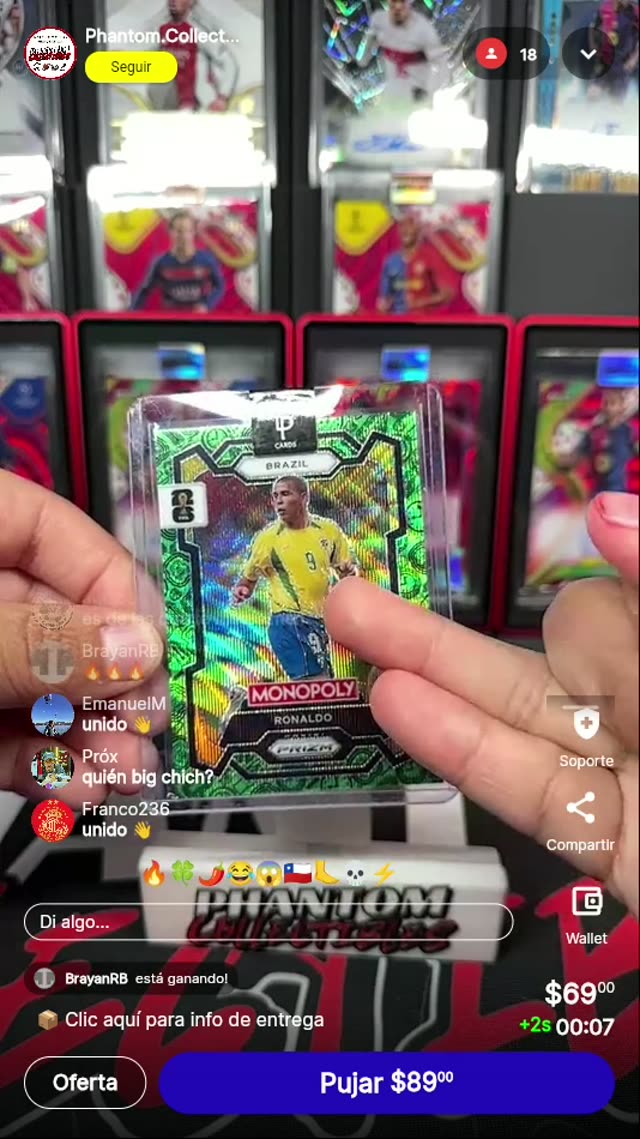Screen dimensions: 640x1139
Task: Follow the seller with Seguir button
Action: click(131, 67)
